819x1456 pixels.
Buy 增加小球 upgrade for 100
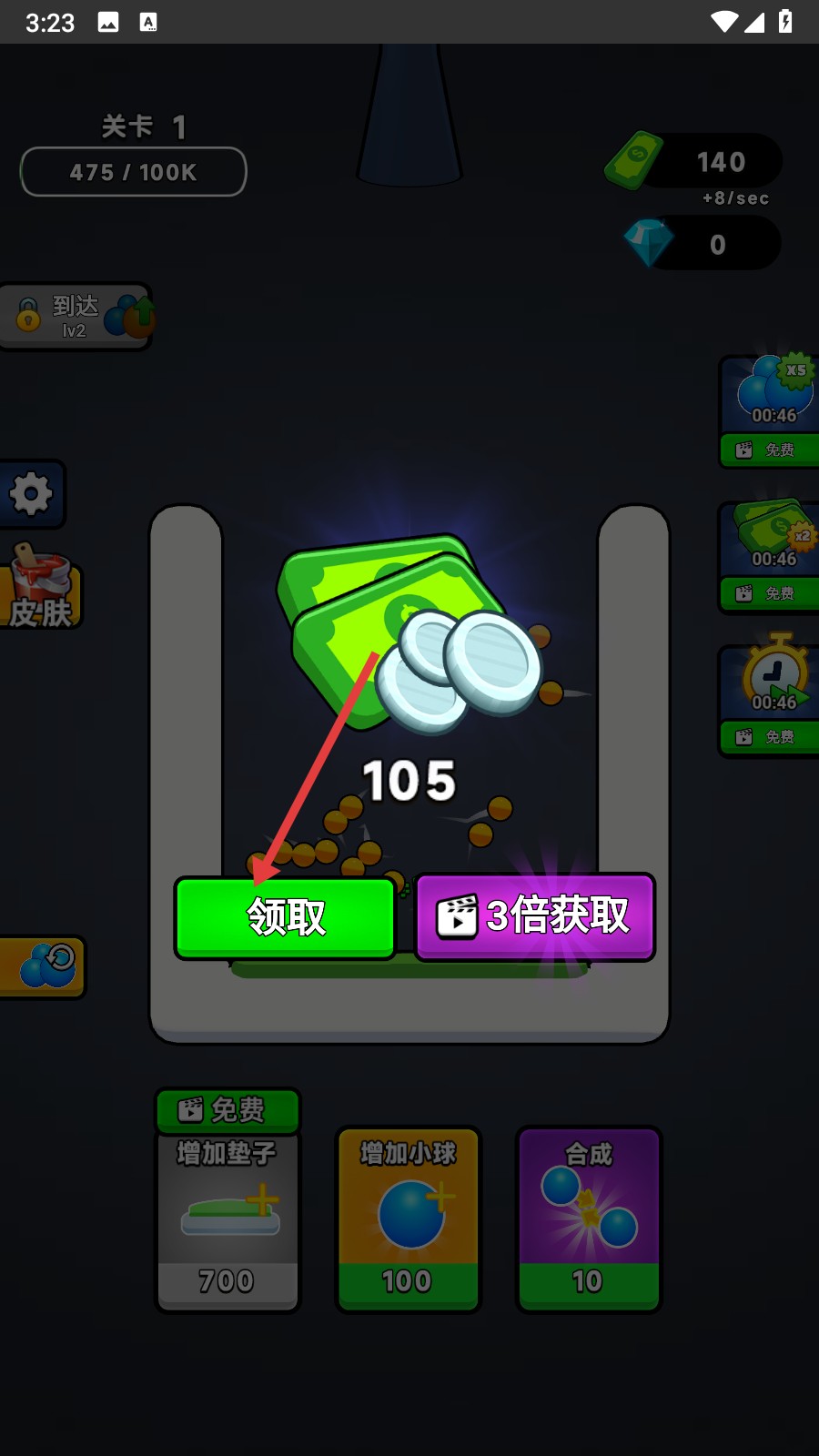point(408,1219)
